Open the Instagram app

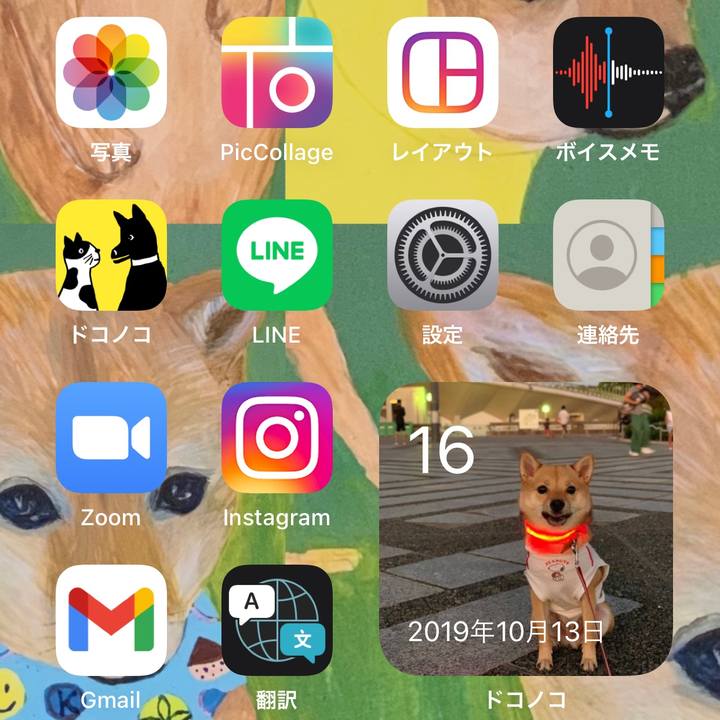point(277,438)
